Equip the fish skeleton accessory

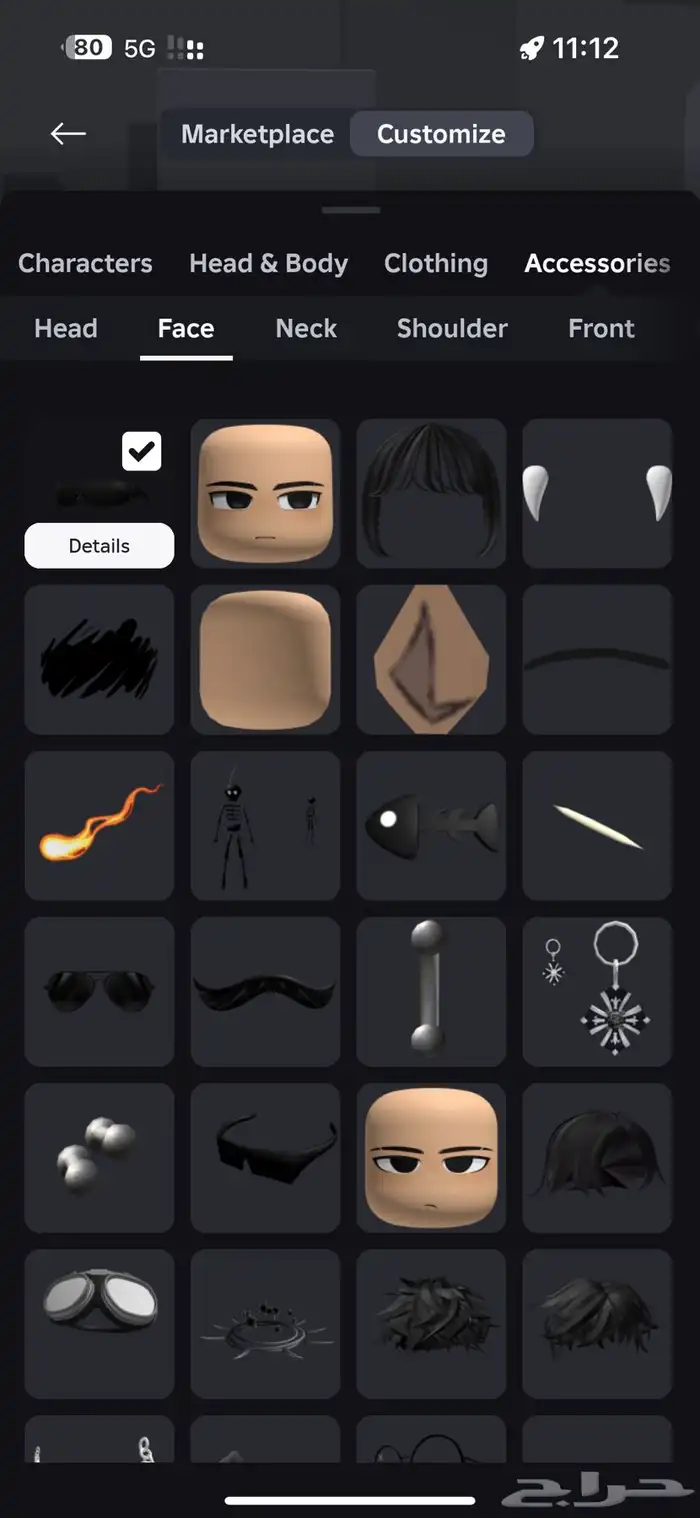coord(431,825)
